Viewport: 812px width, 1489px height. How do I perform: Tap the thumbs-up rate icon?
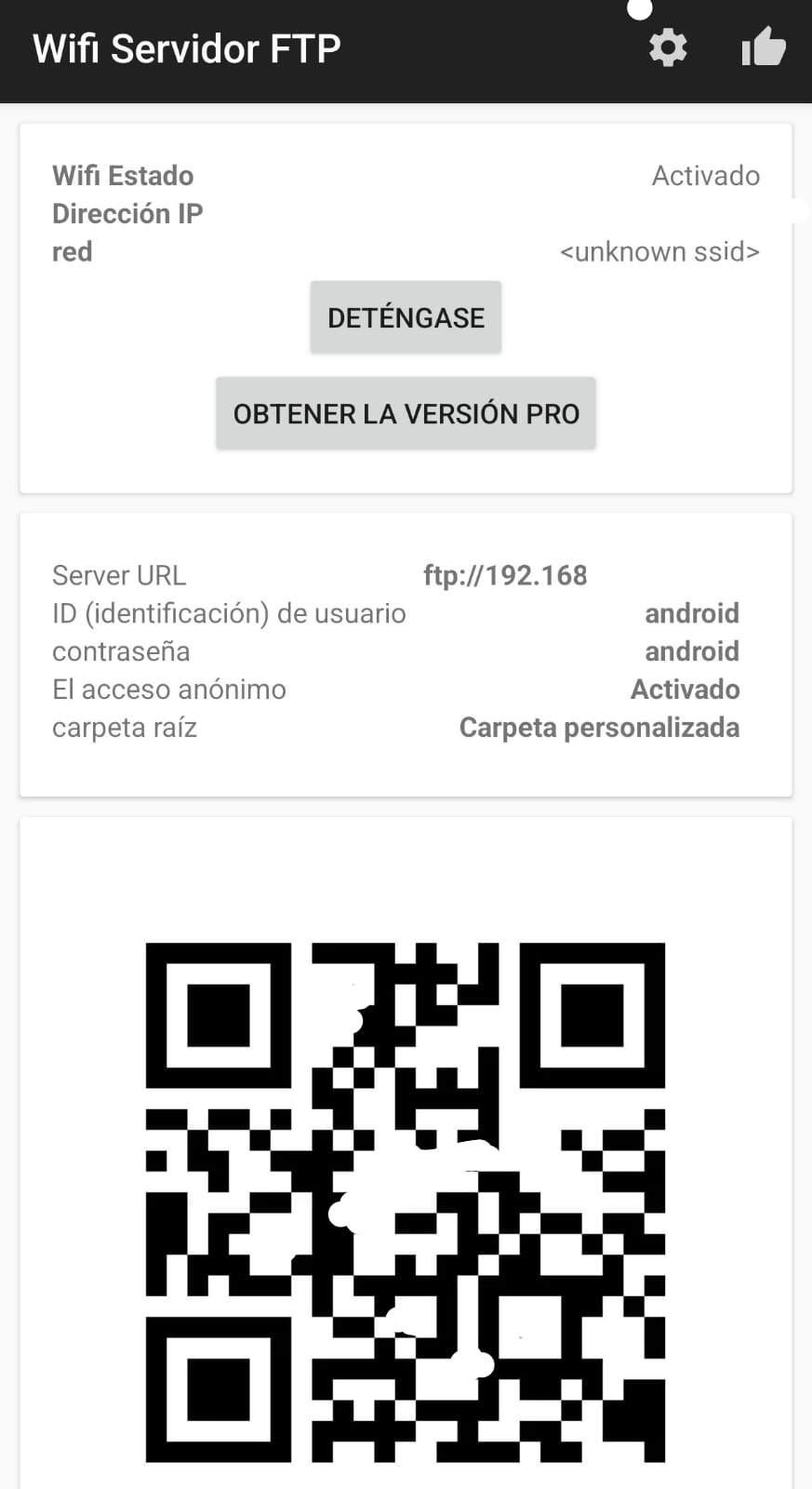[x=764, y=47]
